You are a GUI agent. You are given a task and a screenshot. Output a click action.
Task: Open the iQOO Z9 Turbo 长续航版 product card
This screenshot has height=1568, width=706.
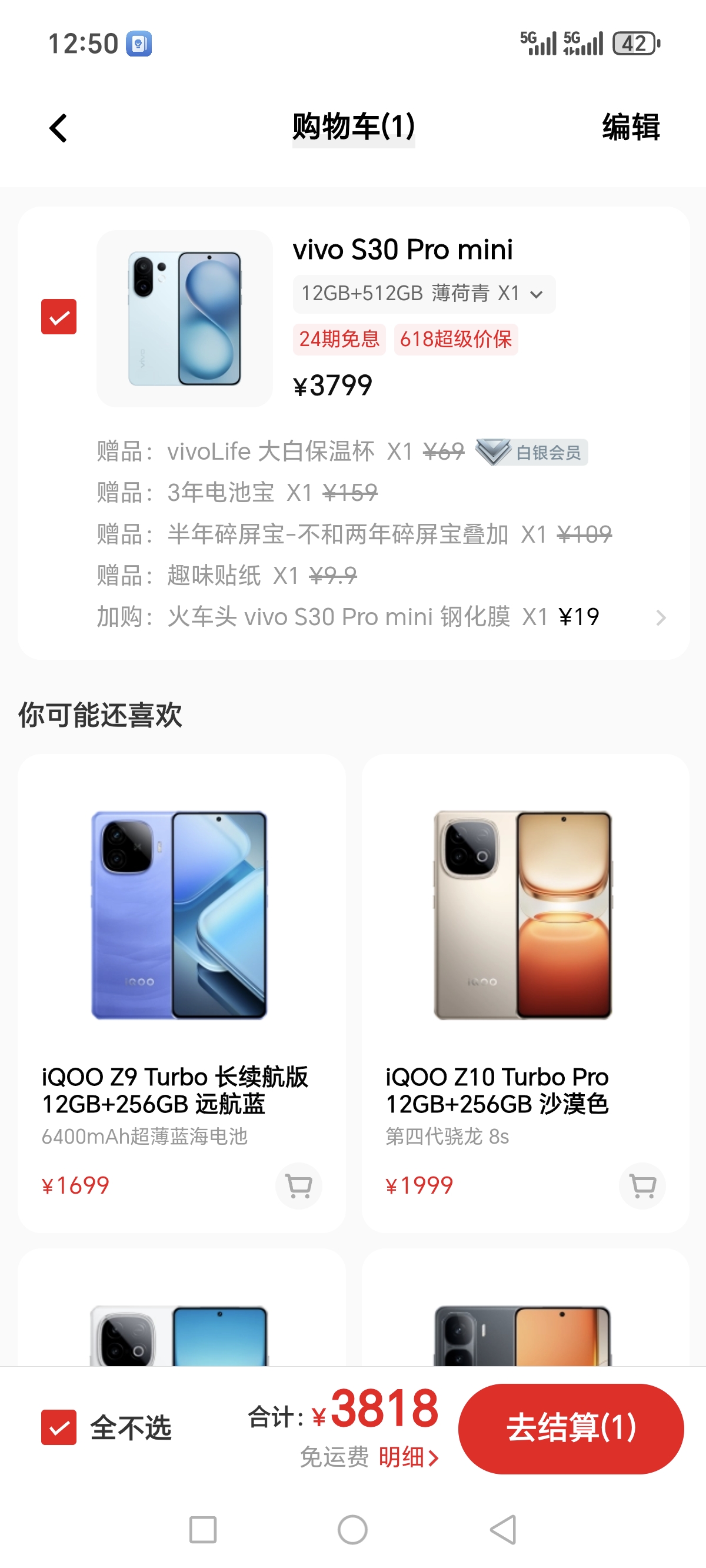181,949
